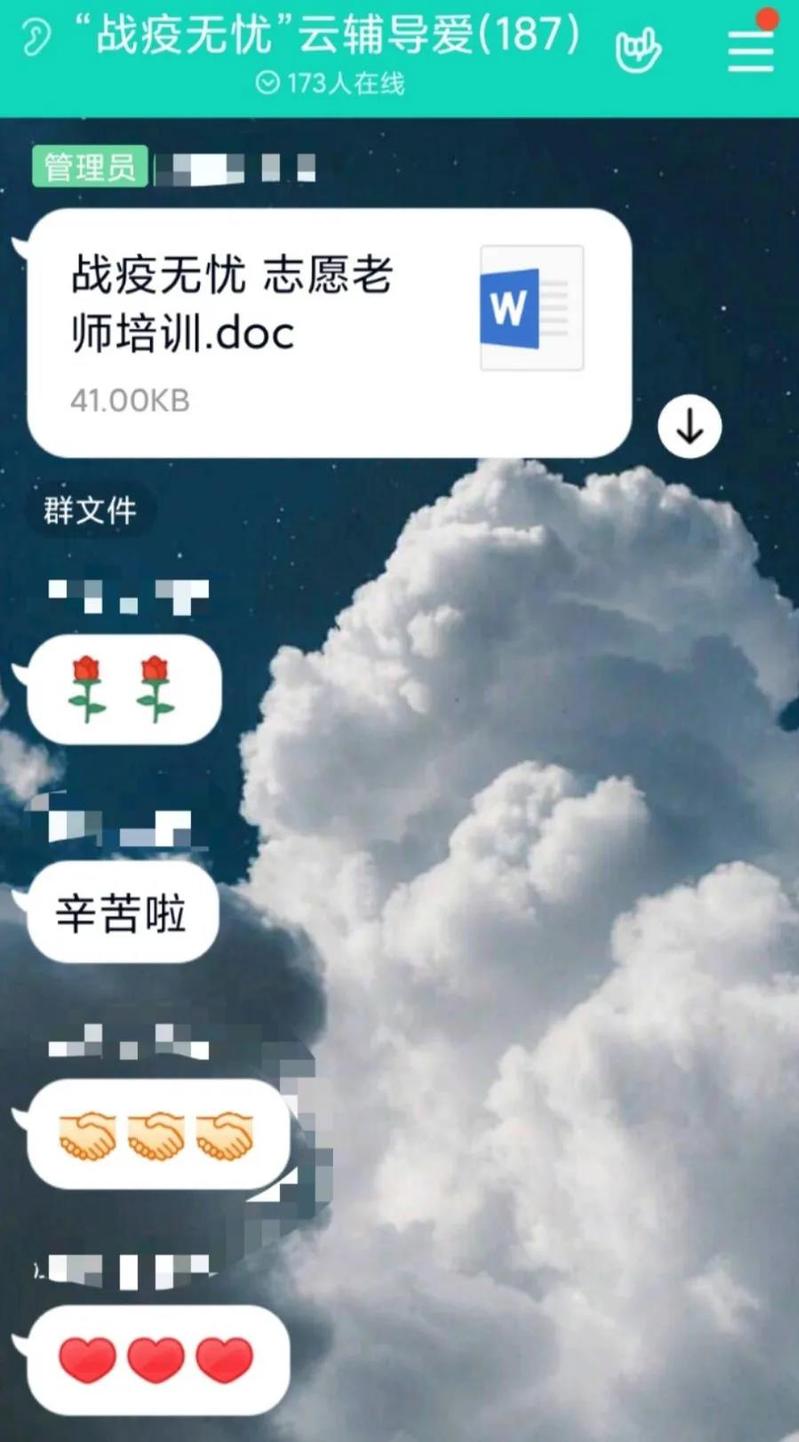Open the group menu hamburger icon
799x1442 pixels.
[x=750, y=49]
